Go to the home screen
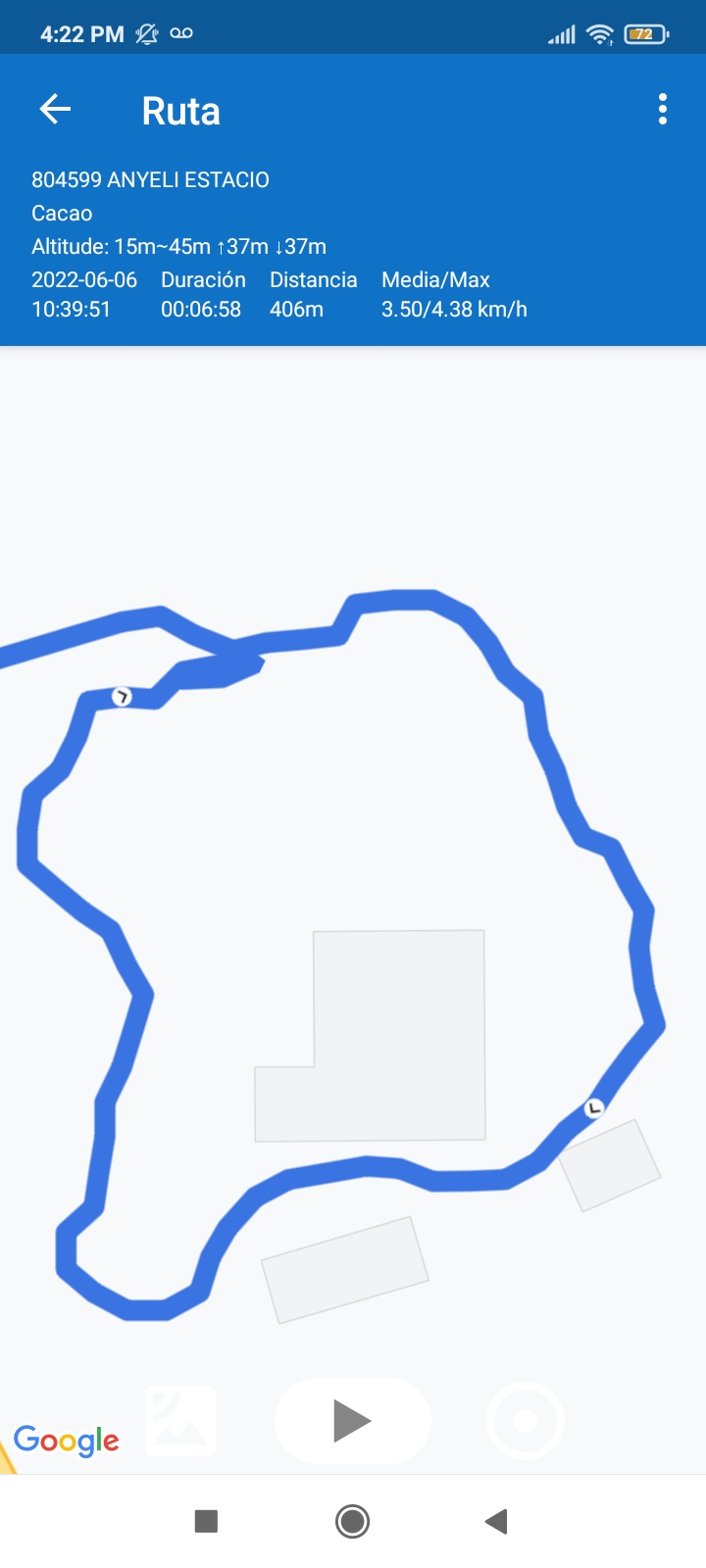Viewport: 706px width, 1568px height. [x=352, y=1521]
